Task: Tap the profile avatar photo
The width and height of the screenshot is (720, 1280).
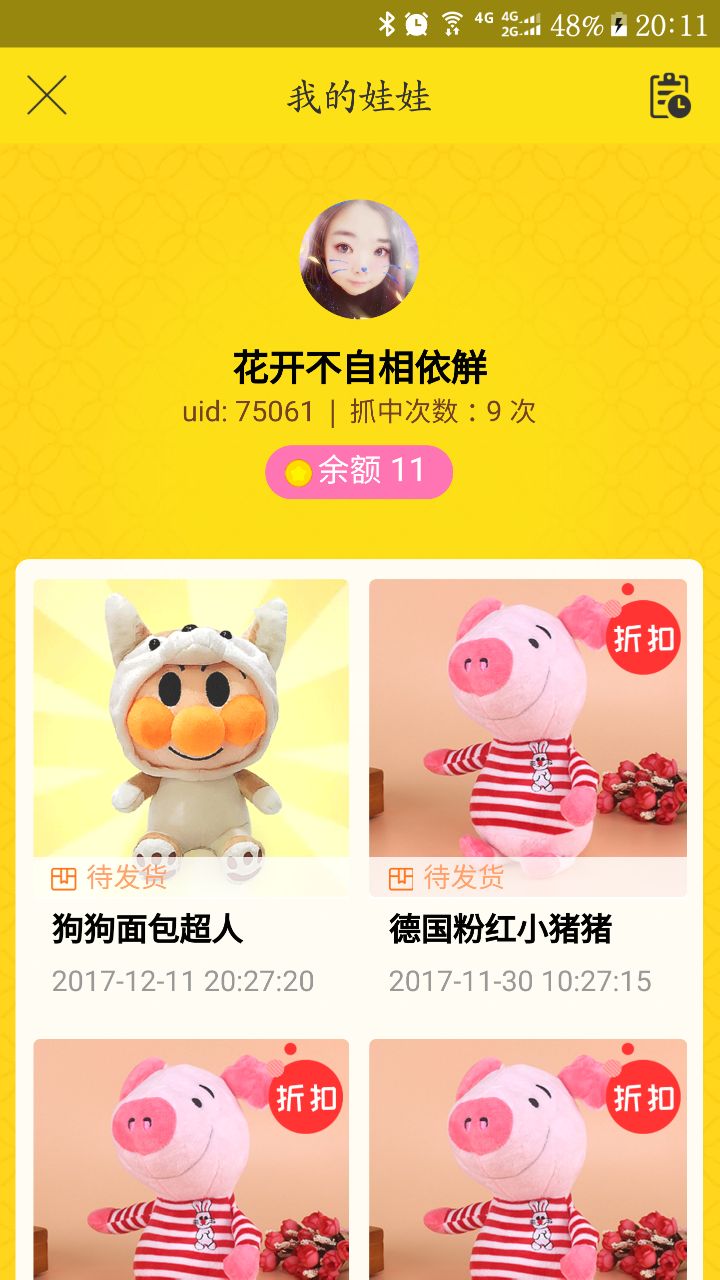Action: pos(359,259)
